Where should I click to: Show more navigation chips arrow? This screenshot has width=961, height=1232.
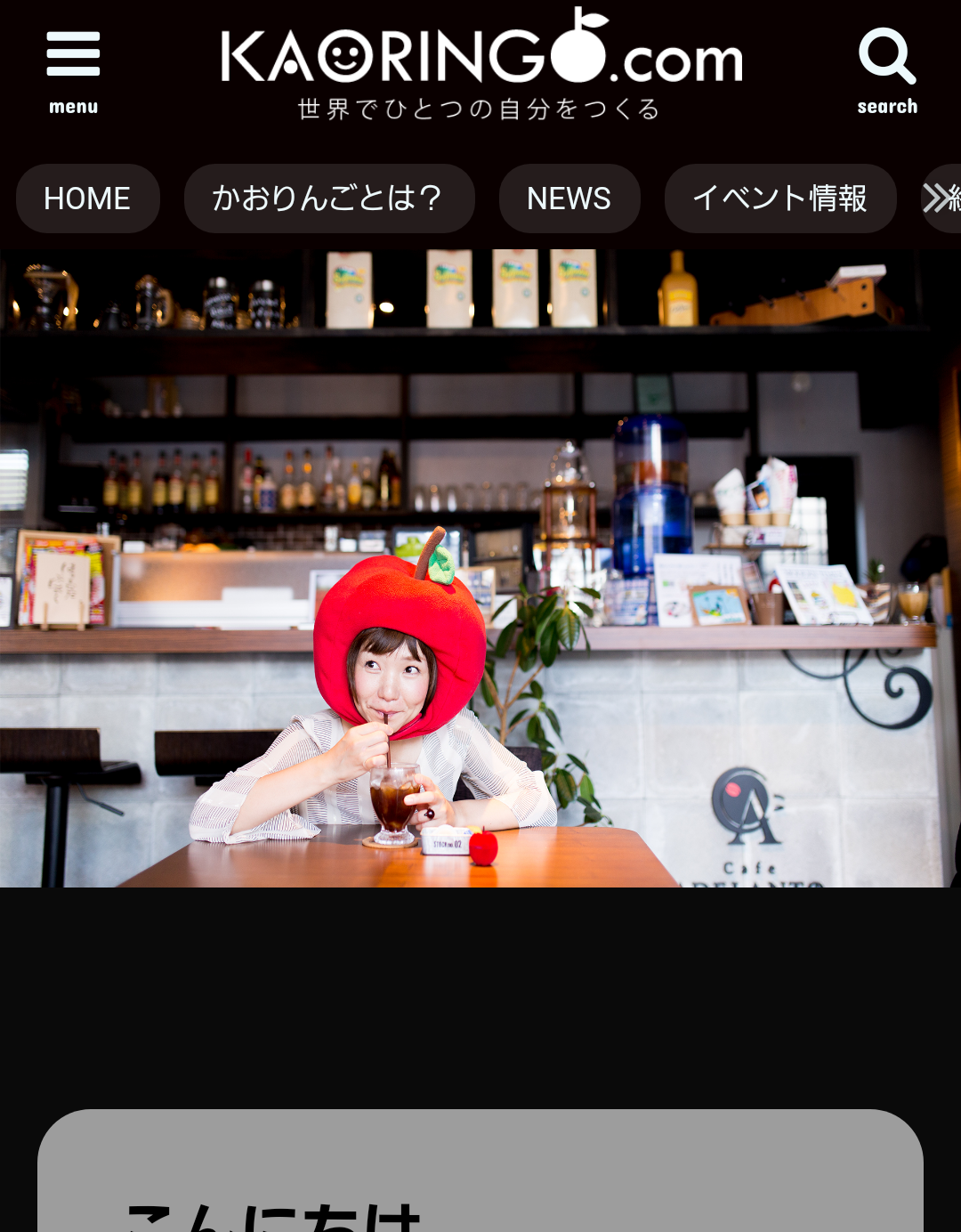(x=940, y=198)
